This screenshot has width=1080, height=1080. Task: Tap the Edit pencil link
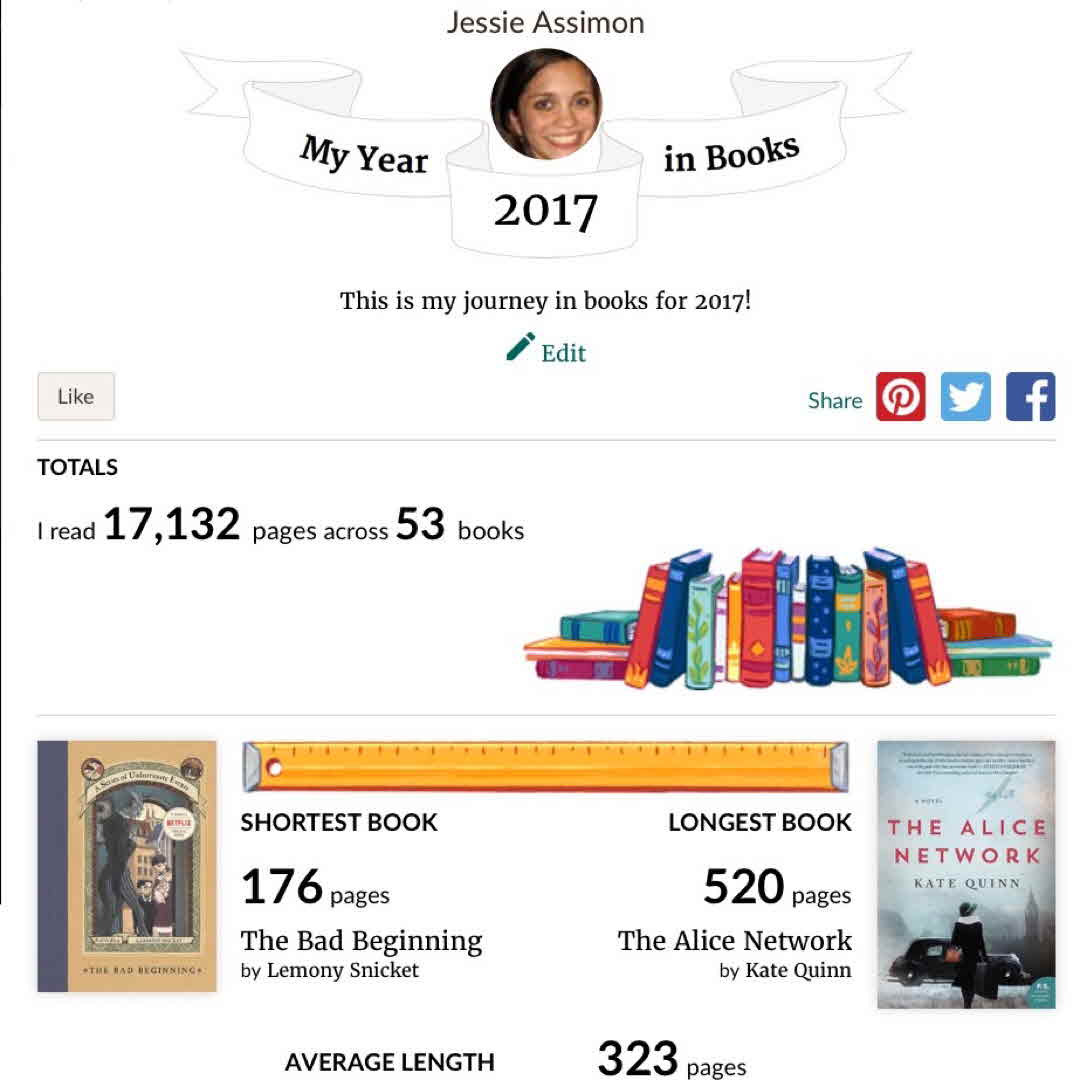point(546,352)
